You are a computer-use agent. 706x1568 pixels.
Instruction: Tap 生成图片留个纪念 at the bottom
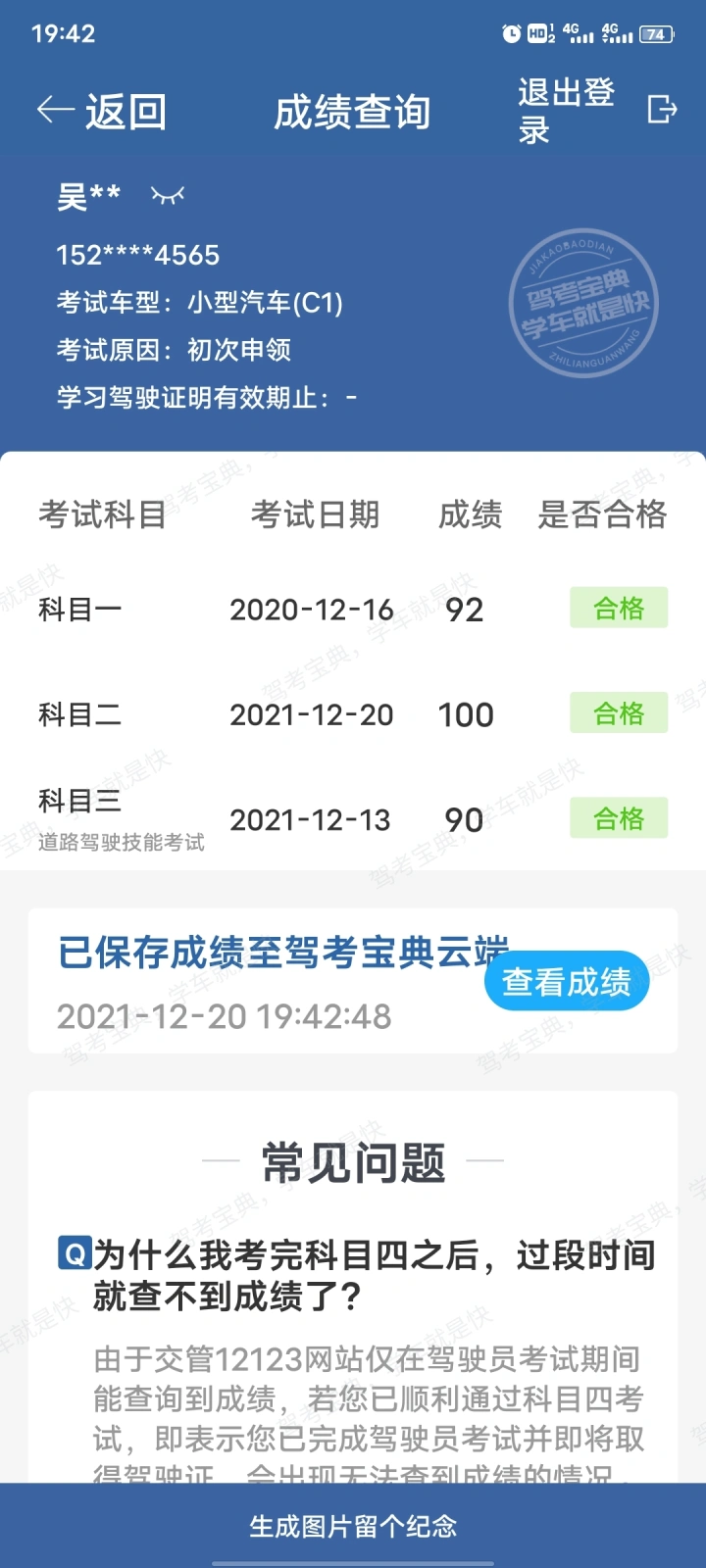tap(353, 1526)
